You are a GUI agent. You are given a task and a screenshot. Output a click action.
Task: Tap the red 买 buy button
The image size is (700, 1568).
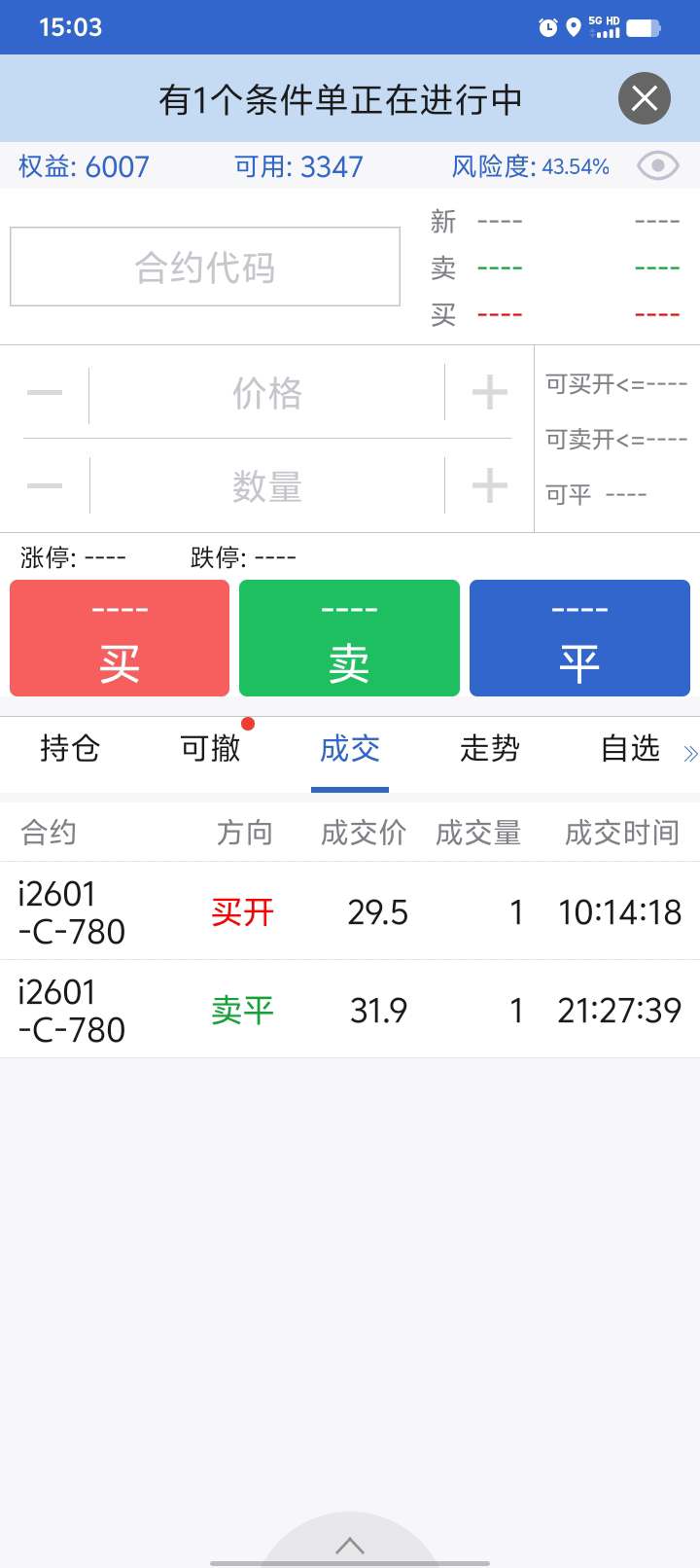(x=120, y=638)
